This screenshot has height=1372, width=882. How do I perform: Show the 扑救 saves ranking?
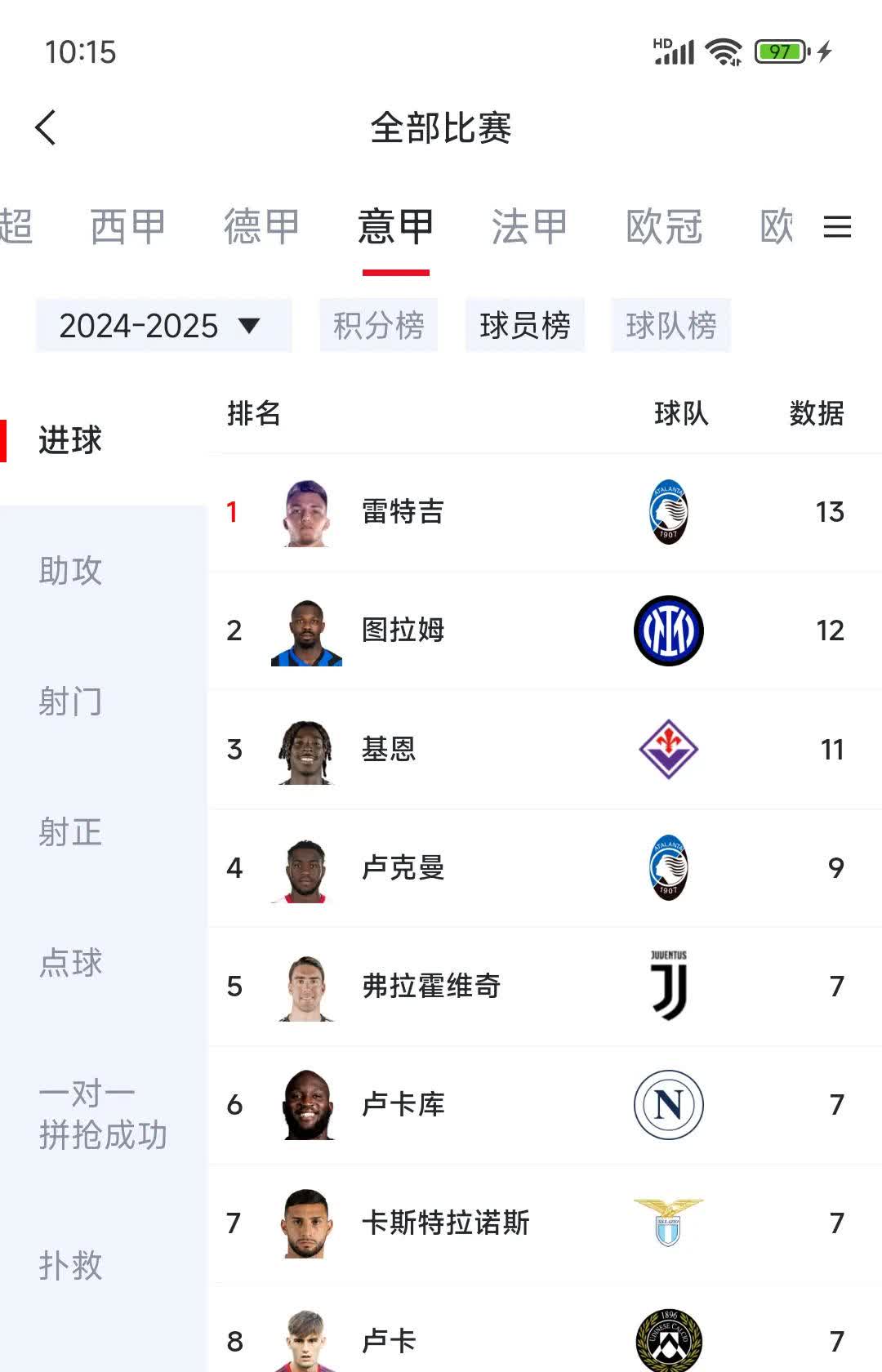[x=71, y=1265]
